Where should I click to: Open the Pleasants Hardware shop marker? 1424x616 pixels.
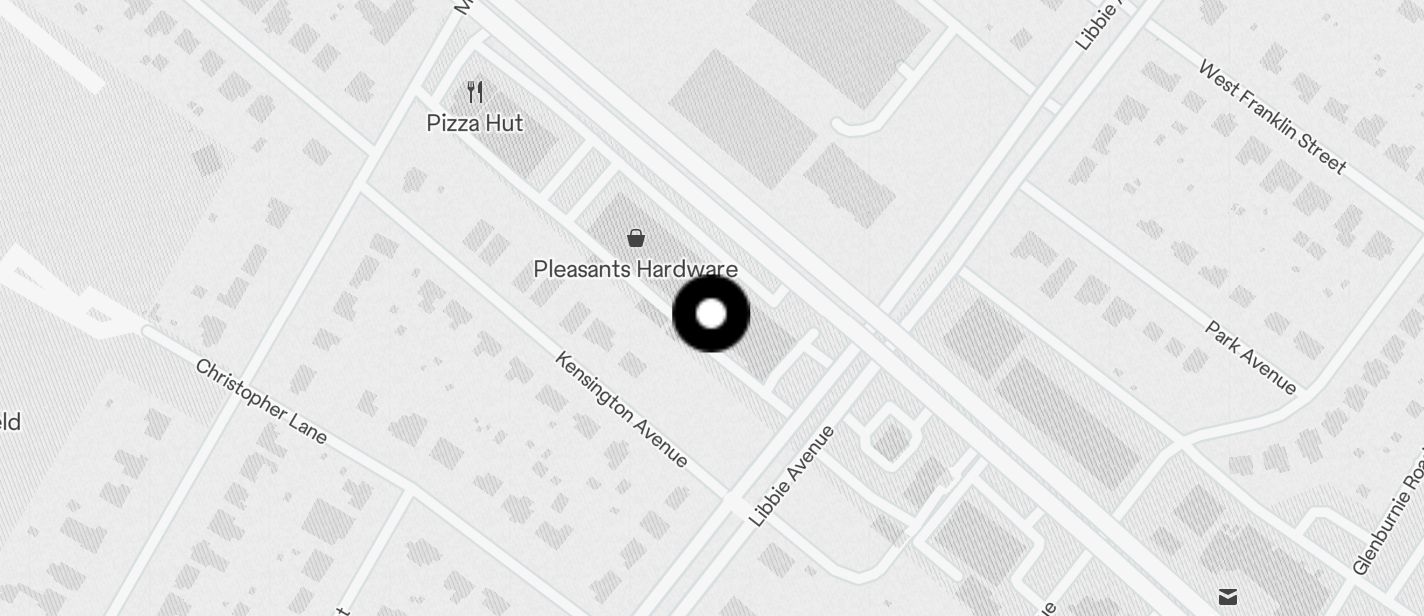tap(635, 238)
